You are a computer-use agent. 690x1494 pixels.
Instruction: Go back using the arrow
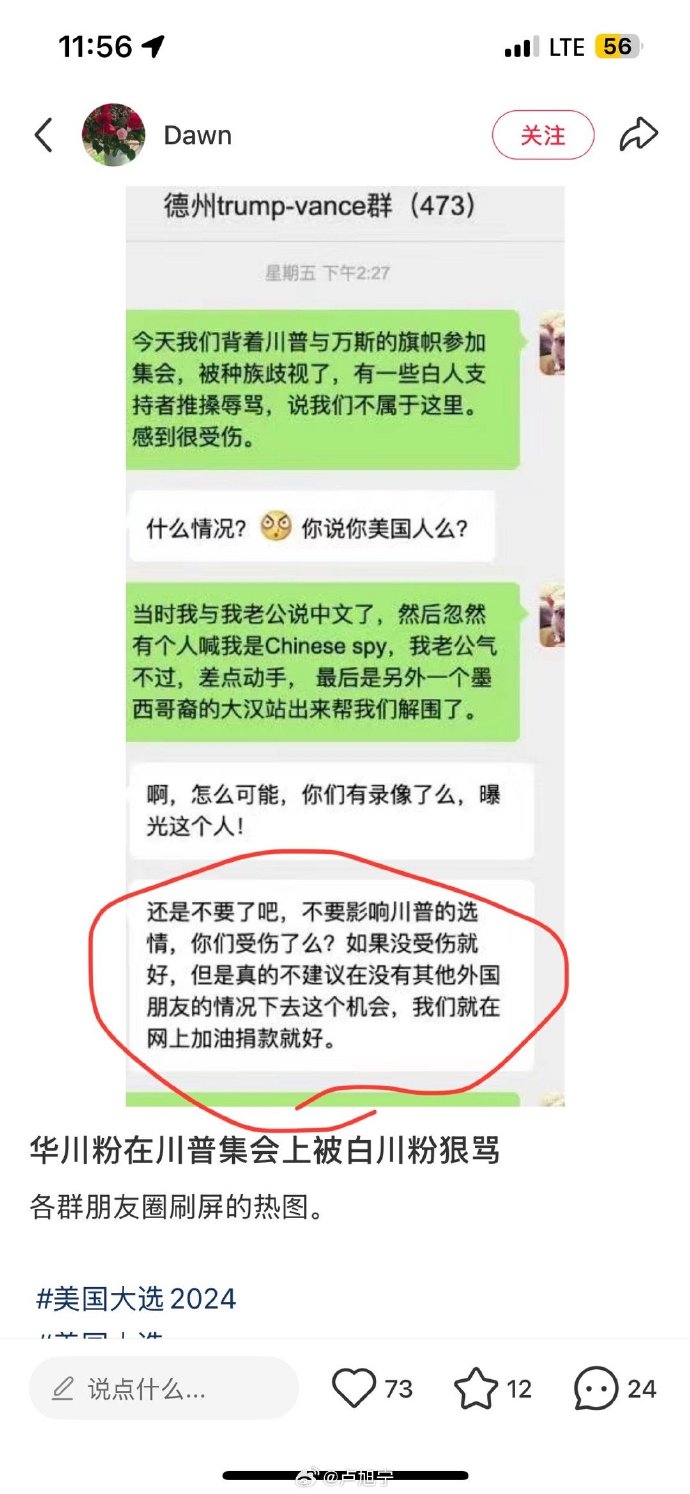click(43, 135)
